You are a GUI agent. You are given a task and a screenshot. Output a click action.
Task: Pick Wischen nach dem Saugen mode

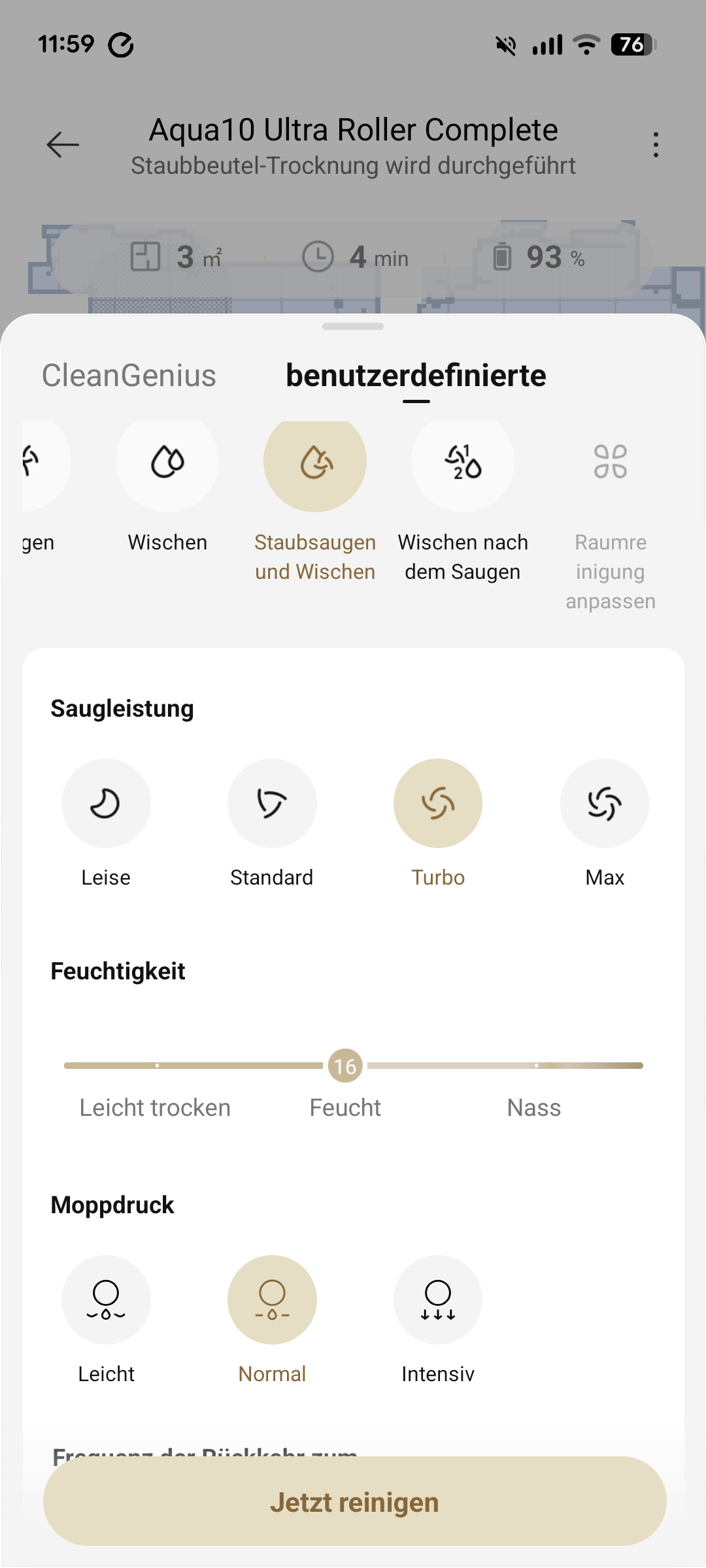(x=463, y=462)
